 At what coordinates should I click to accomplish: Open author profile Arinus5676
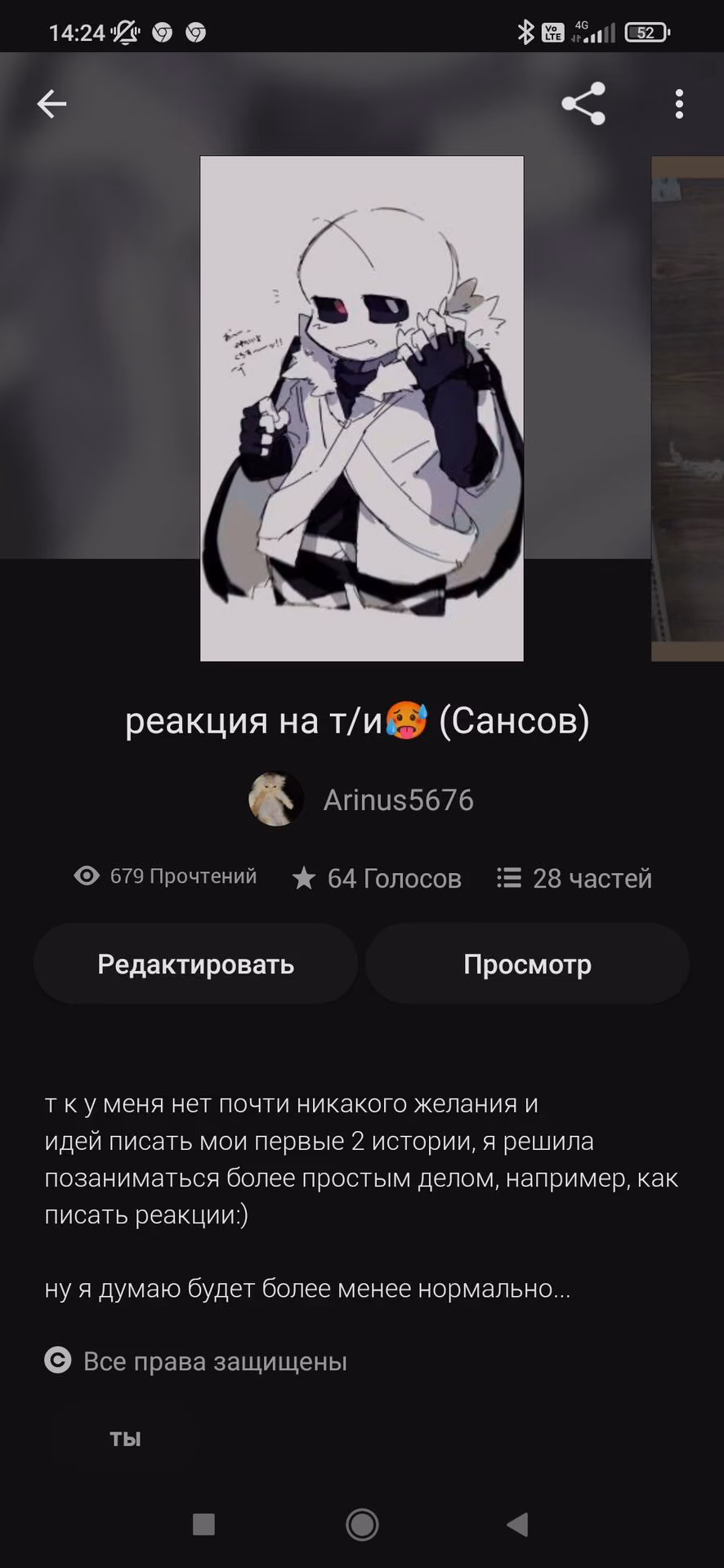click(x=361, y=800)
